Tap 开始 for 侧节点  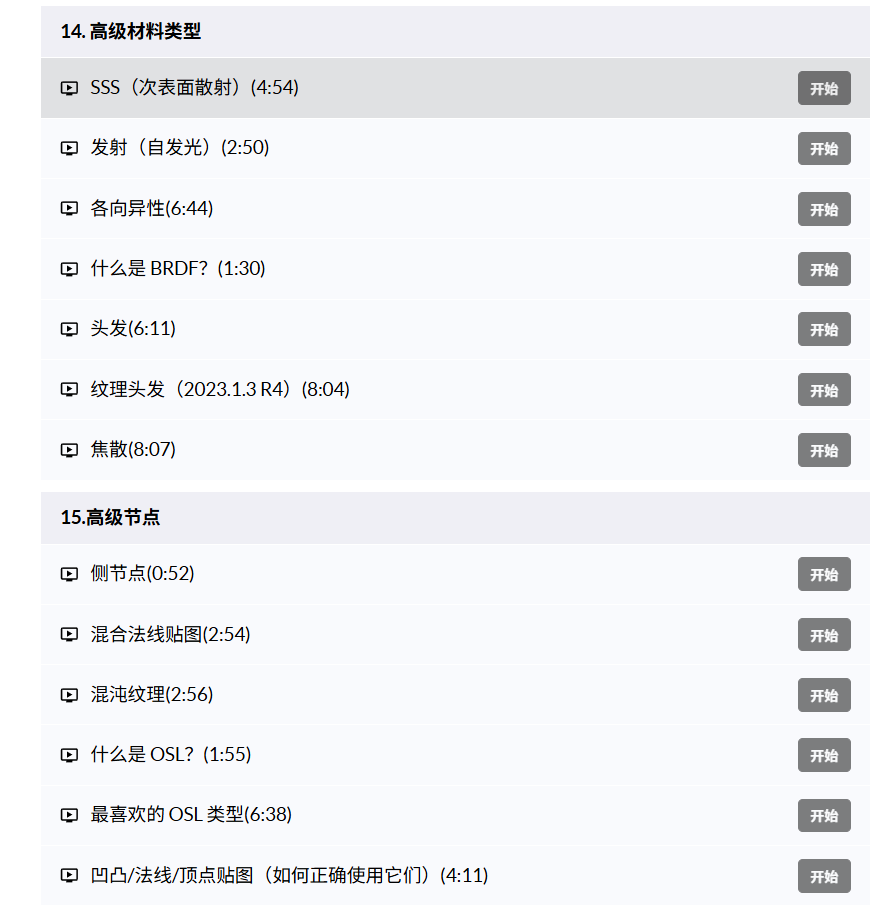tap(824, 574)
